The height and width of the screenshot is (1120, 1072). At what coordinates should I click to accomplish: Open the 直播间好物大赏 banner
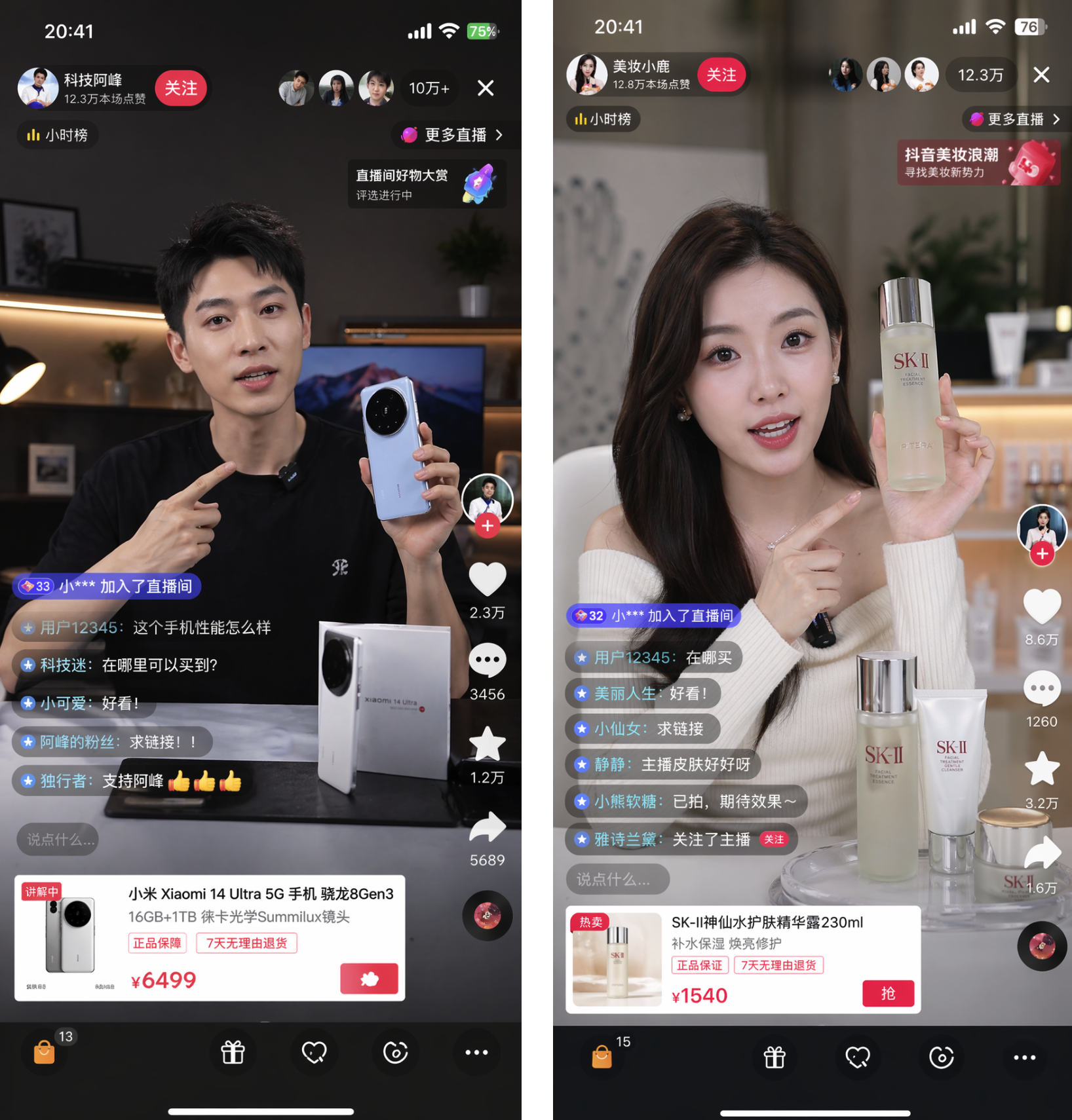pos(426,184)
